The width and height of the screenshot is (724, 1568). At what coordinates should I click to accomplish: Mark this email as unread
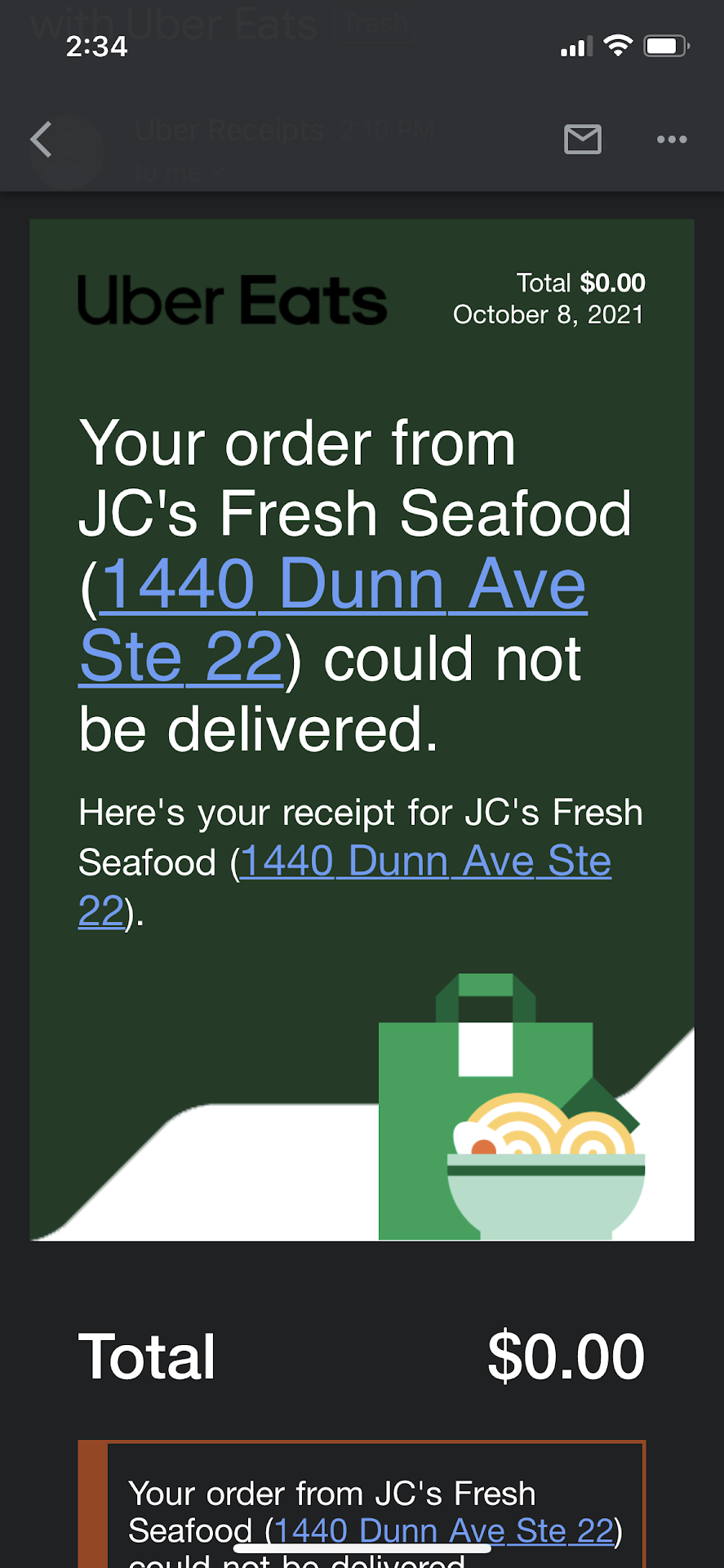(583, 140)
